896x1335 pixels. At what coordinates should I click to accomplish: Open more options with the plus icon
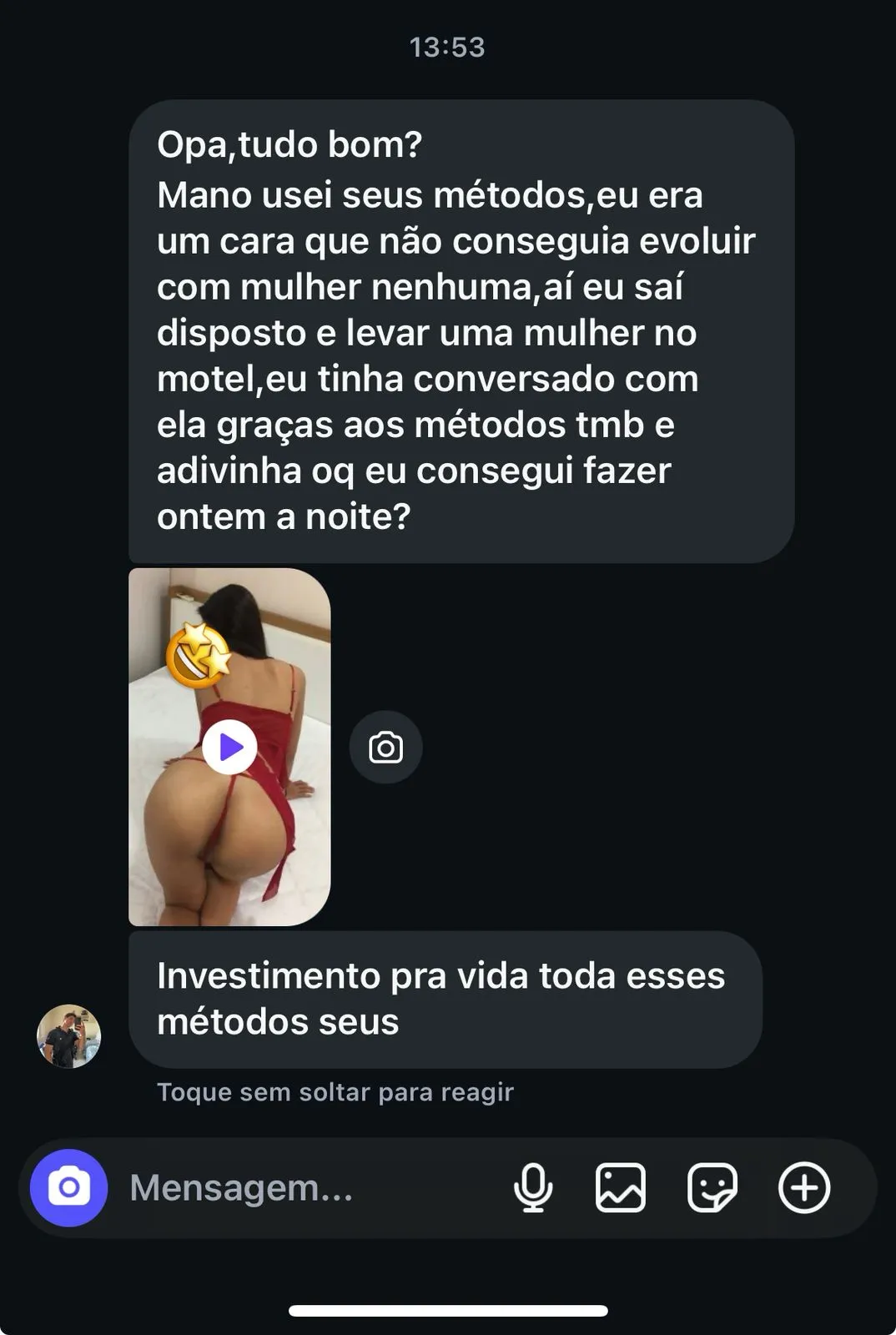(803, 1187)
